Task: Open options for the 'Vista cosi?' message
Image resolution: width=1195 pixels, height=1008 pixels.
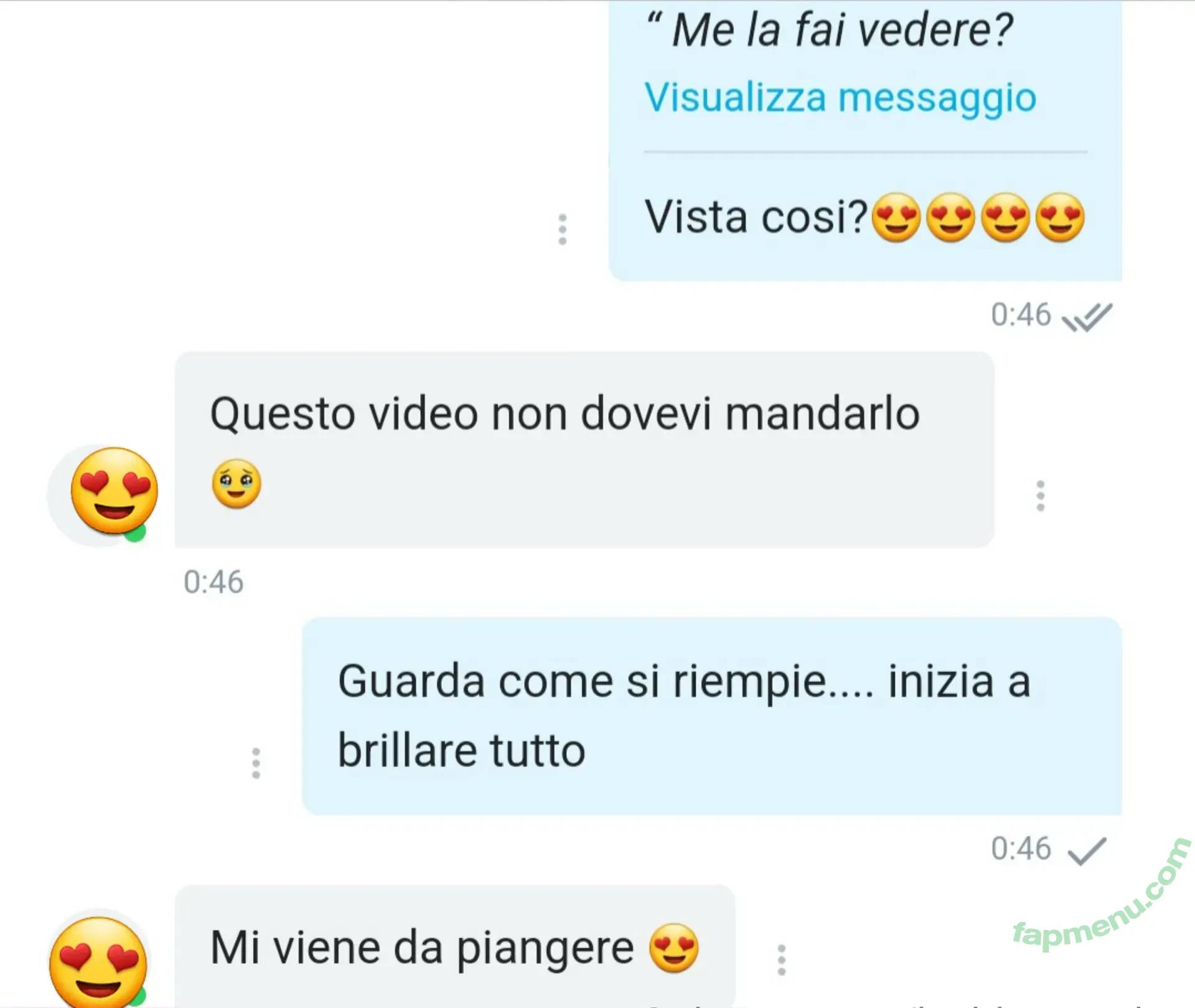Action: click(x=562, y=230)
